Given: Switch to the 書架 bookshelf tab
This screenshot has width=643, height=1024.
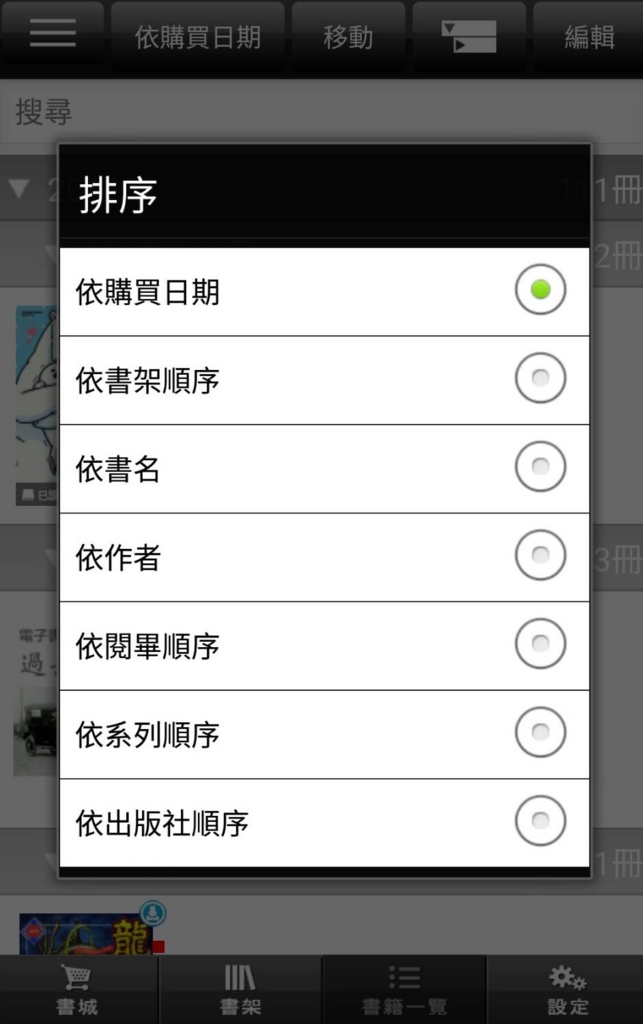Looking at the screenshot, I should point(240,990).
